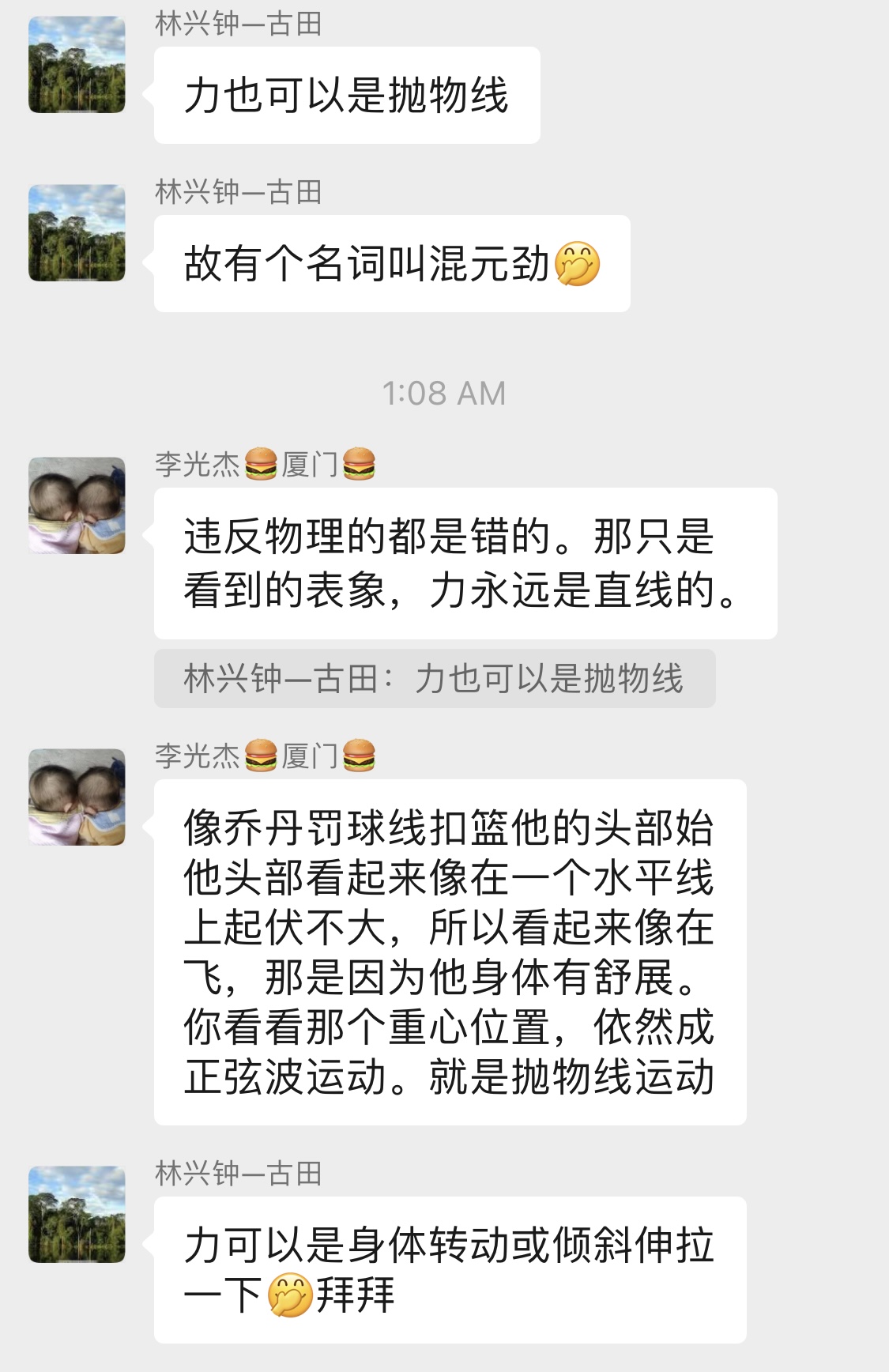Open 李光杰's profile beside 违反物理 message
Screen dimensions: 889x1372
click(x=77, y=506)
